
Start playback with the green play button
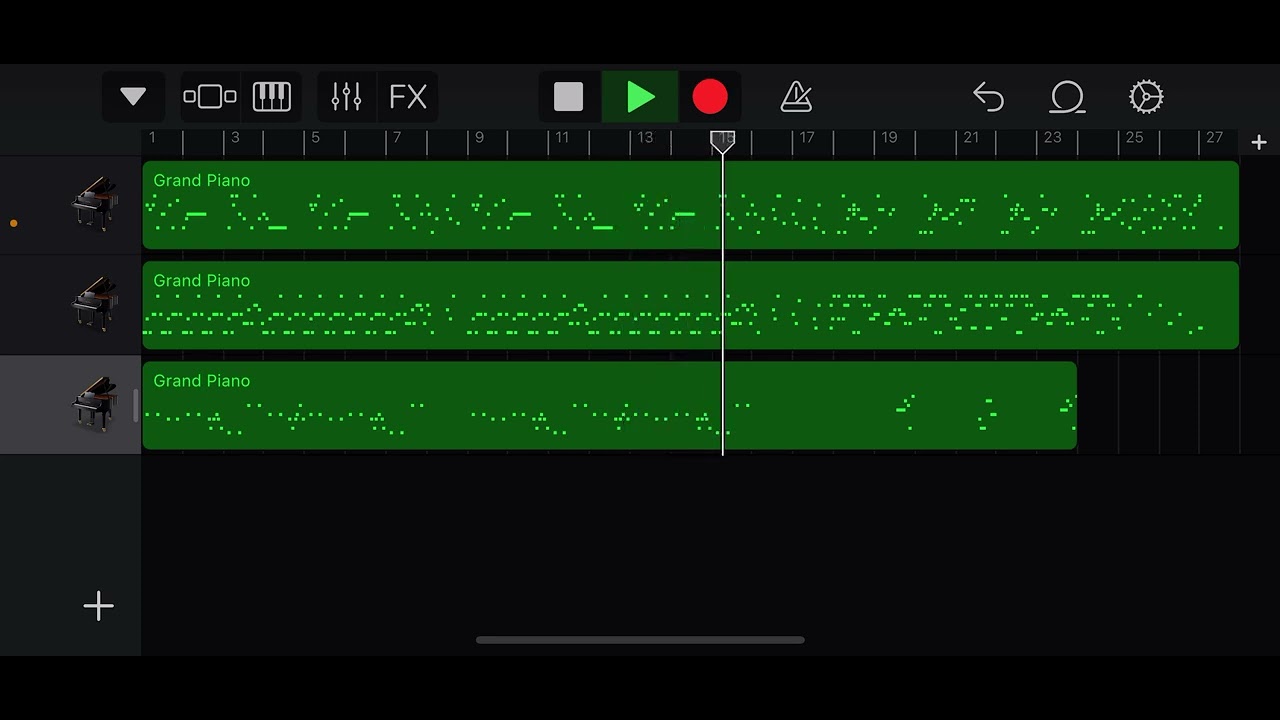(x=640, y=97)
